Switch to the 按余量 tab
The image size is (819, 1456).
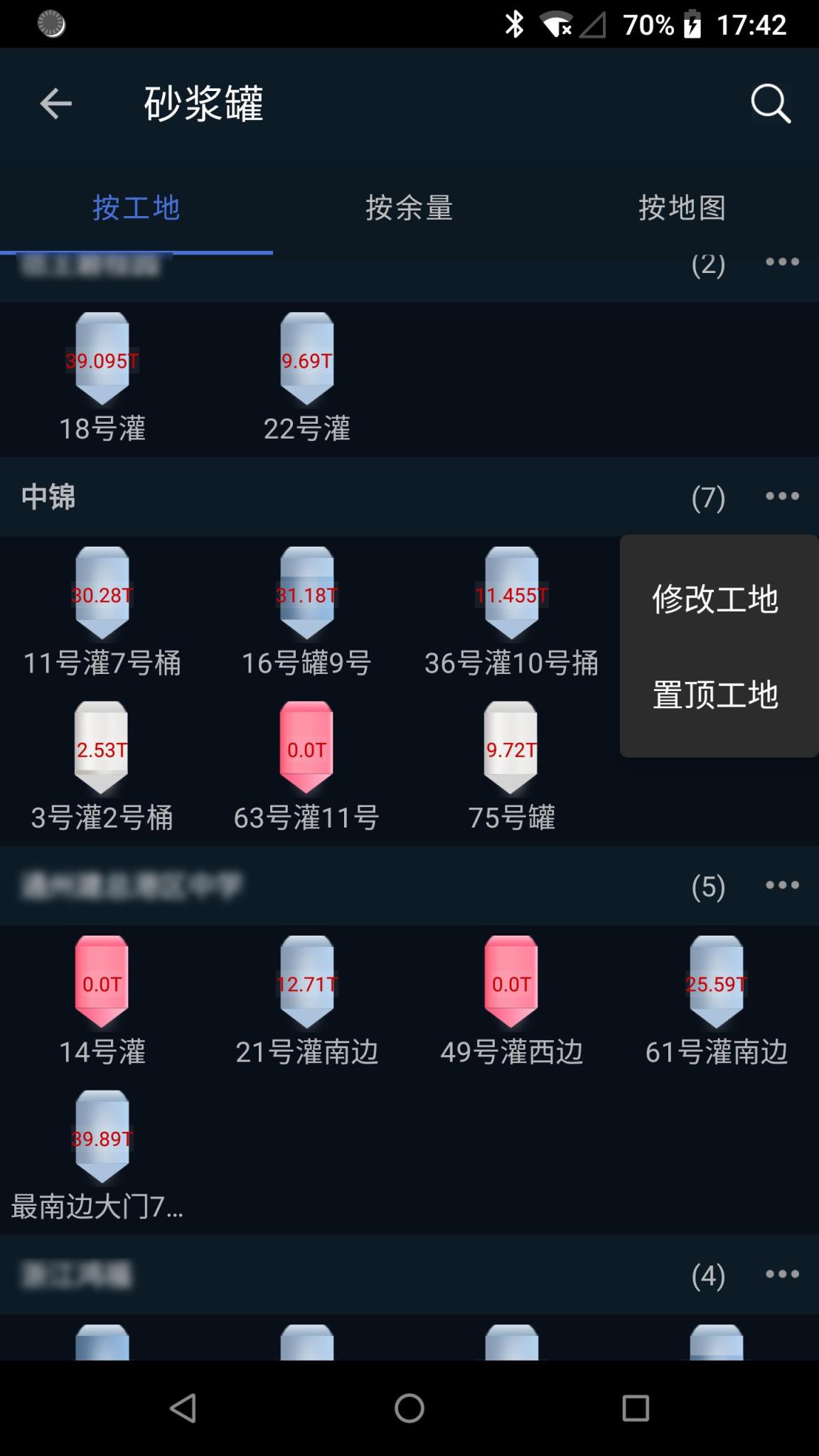pyautogui.click(x=409, y=208)
